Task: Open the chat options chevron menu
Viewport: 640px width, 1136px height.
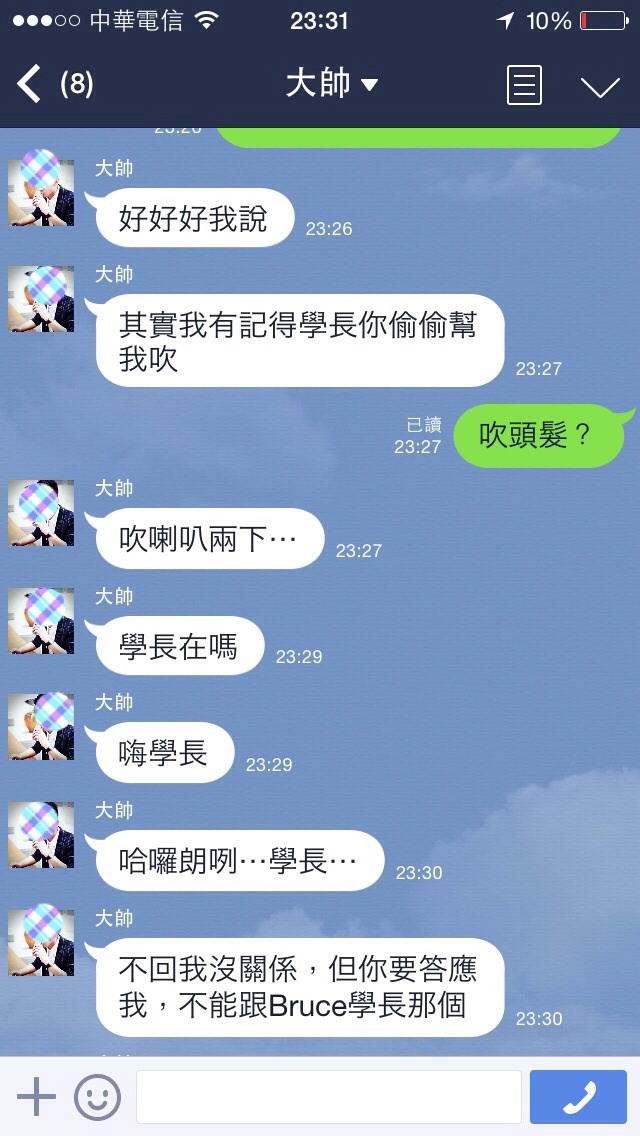Action: point(600,87)
